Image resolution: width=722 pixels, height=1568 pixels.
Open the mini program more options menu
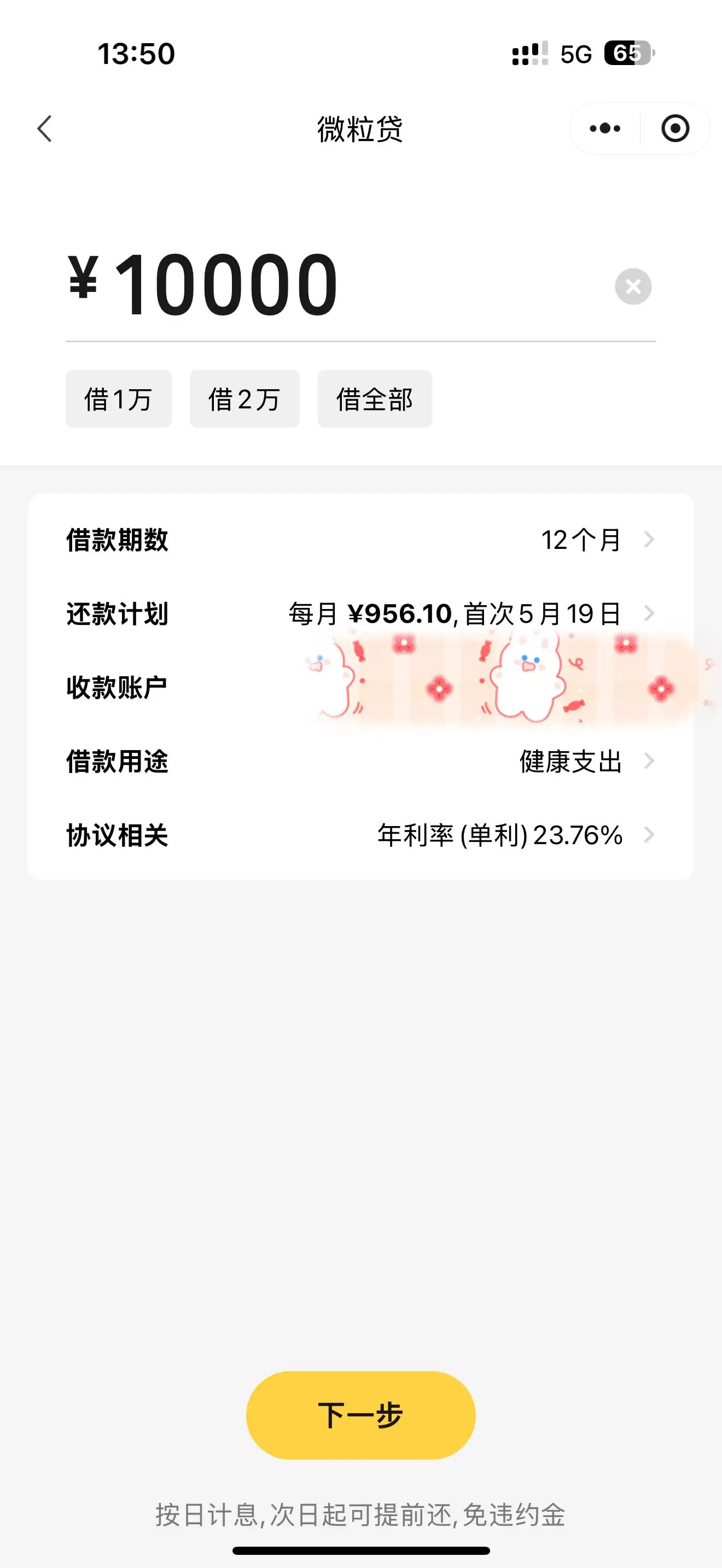(604, 128)
